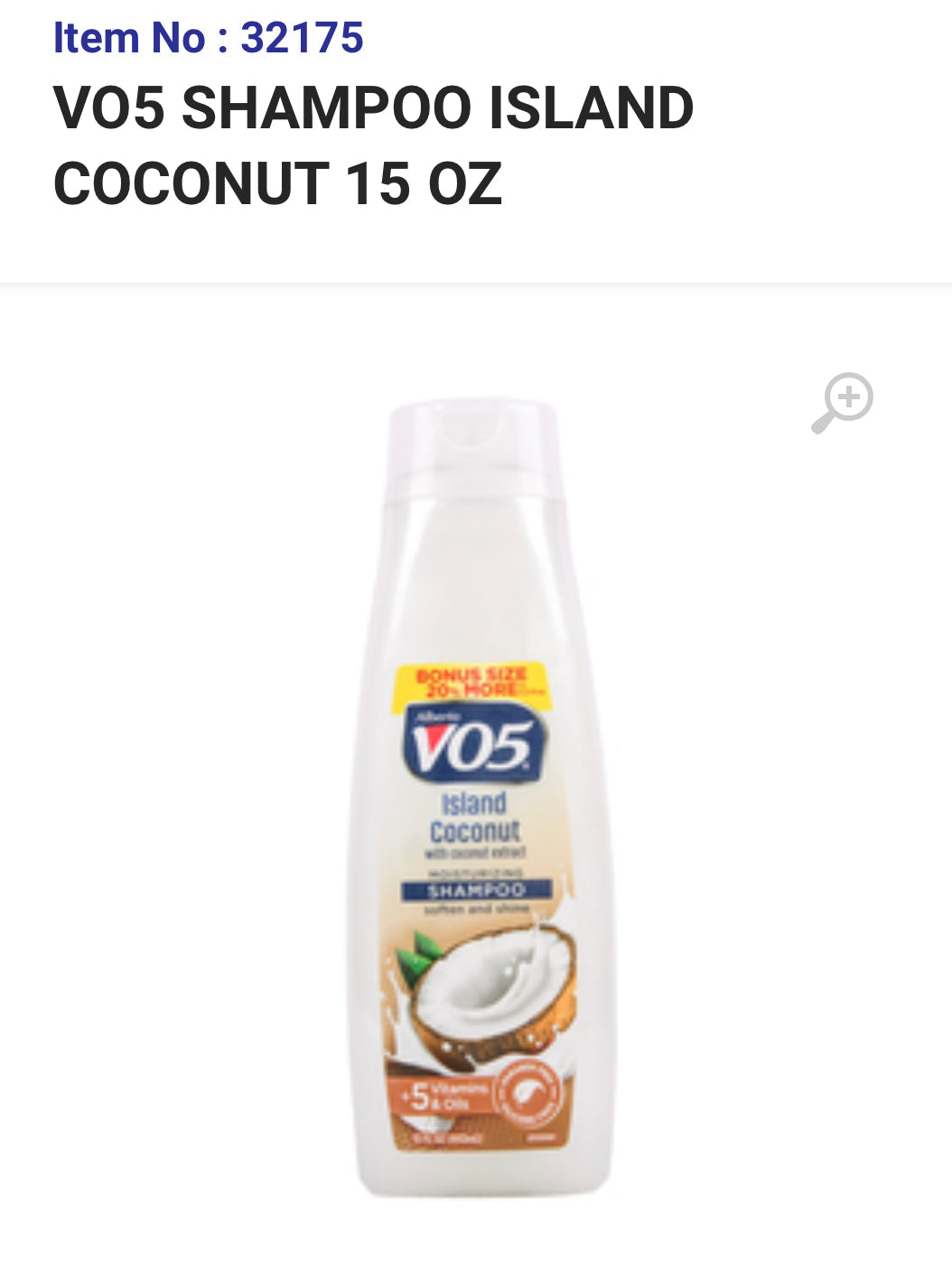The height and width of the screenshot is (1281, 952).
Task: Click the VO5 logo on the packaging
Action: pos(476,746)
